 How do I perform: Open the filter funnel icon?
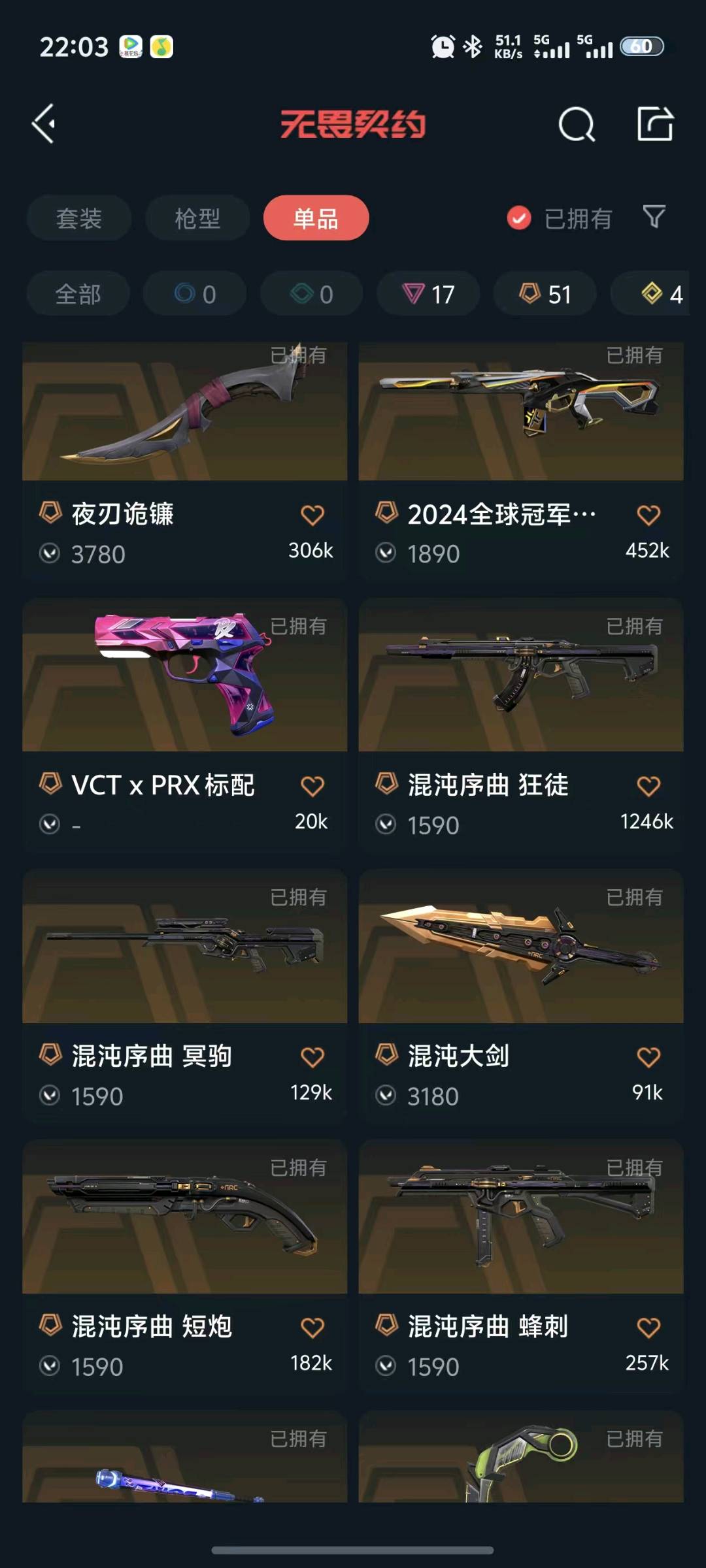point(654,217)
